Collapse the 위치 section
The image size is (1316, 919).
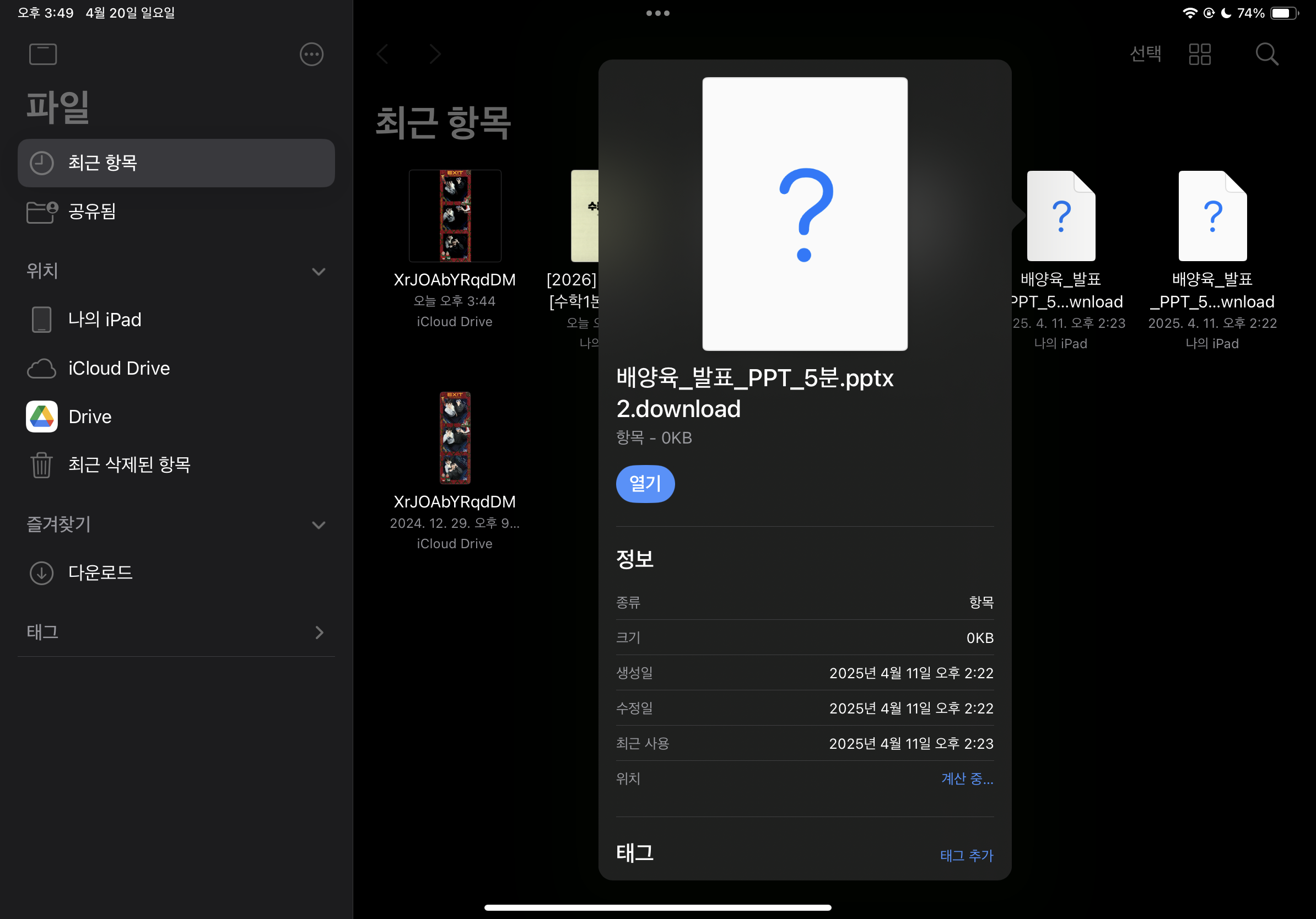[x=319, y=272]
